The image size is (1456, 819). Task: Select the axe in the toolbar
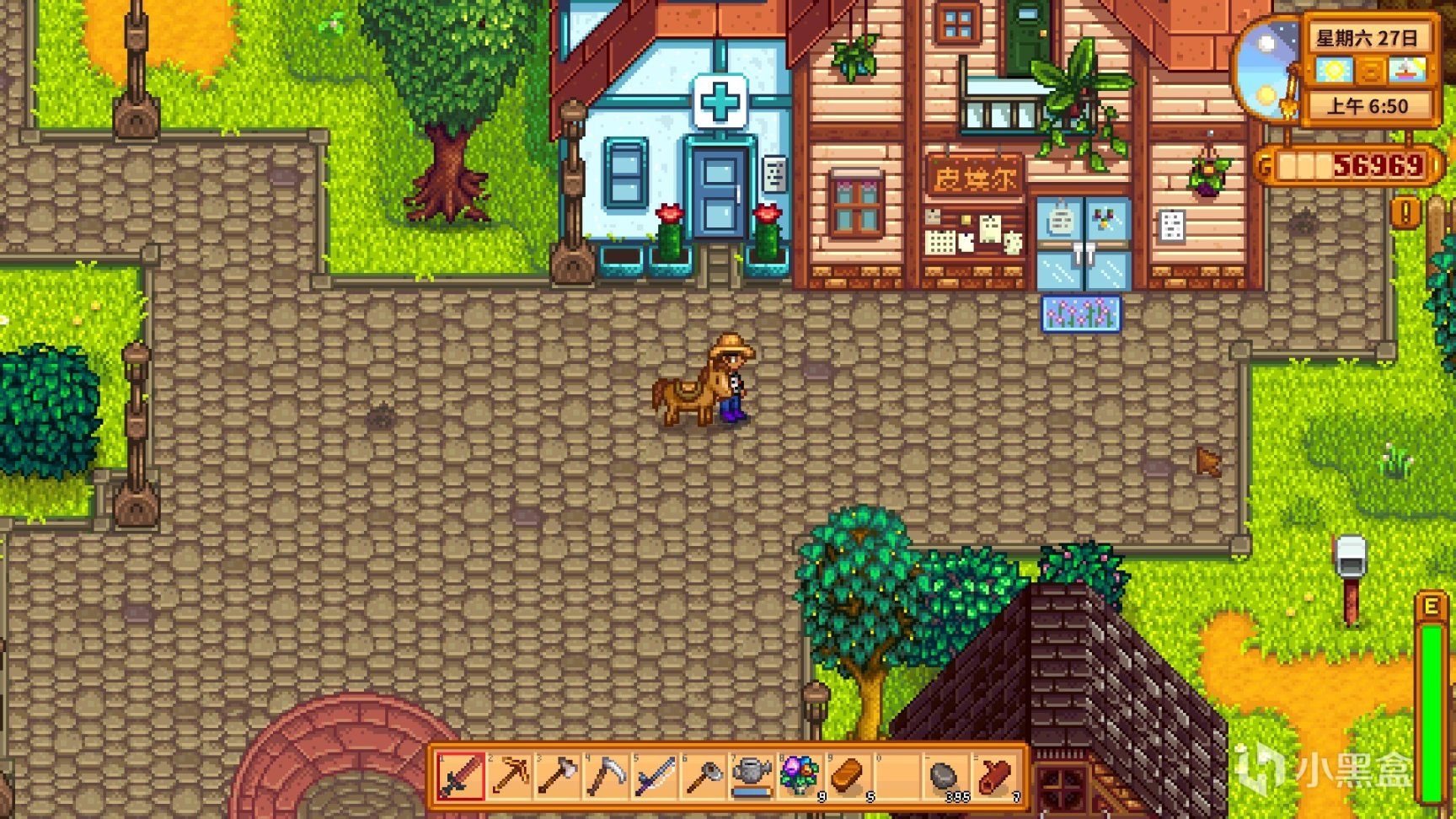tap(557, 775)
